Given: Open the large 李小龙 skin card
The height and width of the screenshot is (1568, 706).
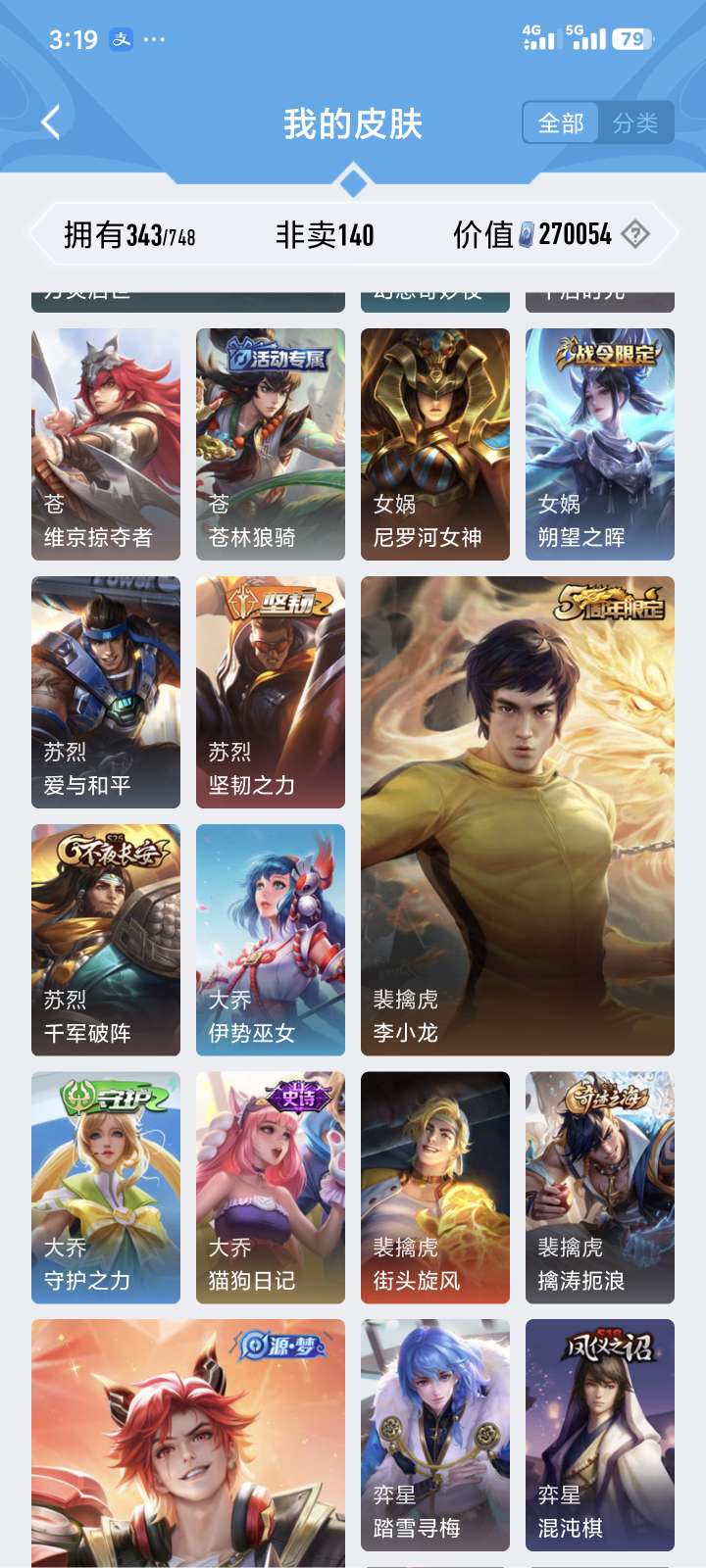Looking at the screenshot, I should pos(518,815).
